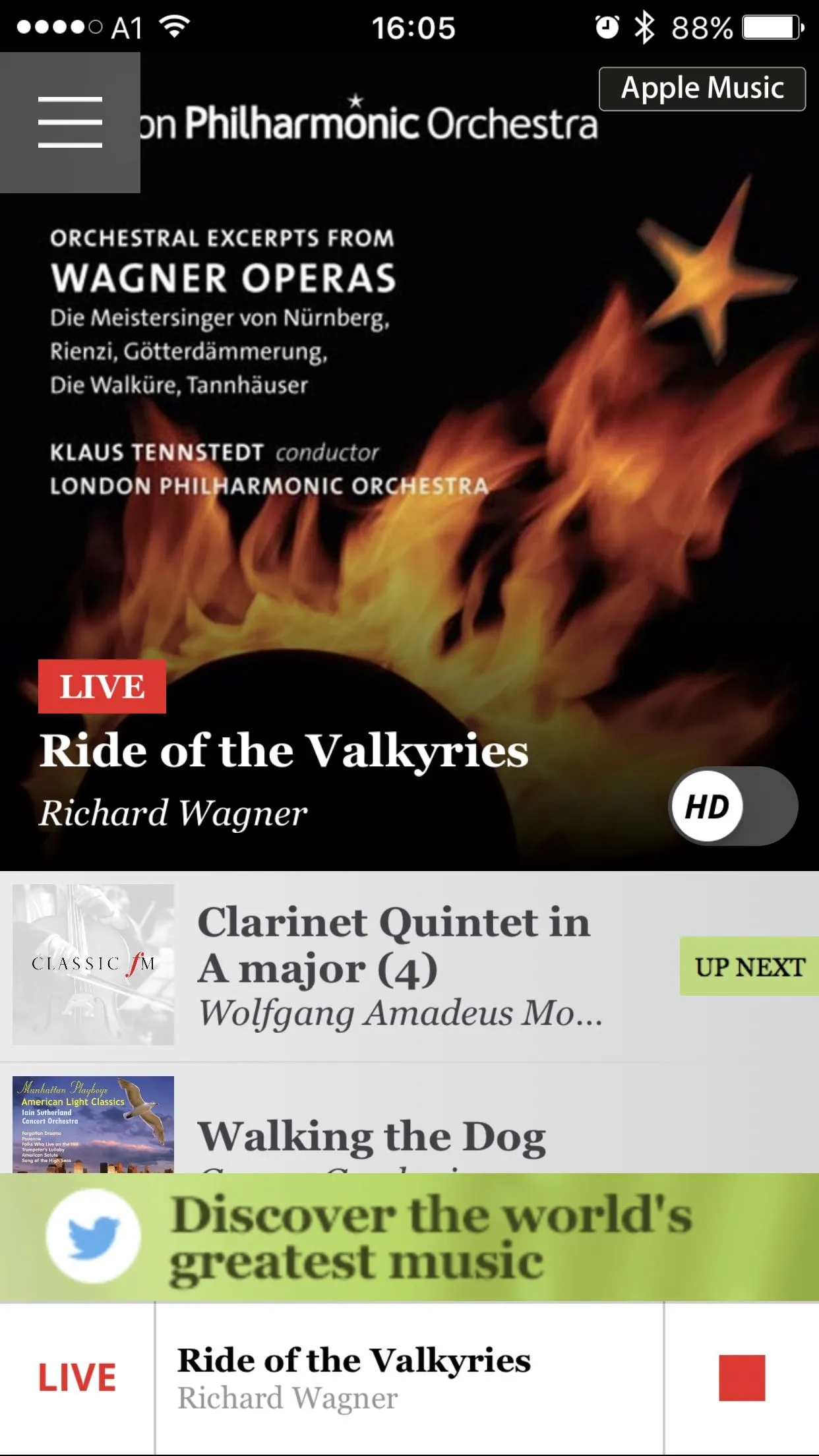Tap the Twitter bird icon

click(94, 1236)
